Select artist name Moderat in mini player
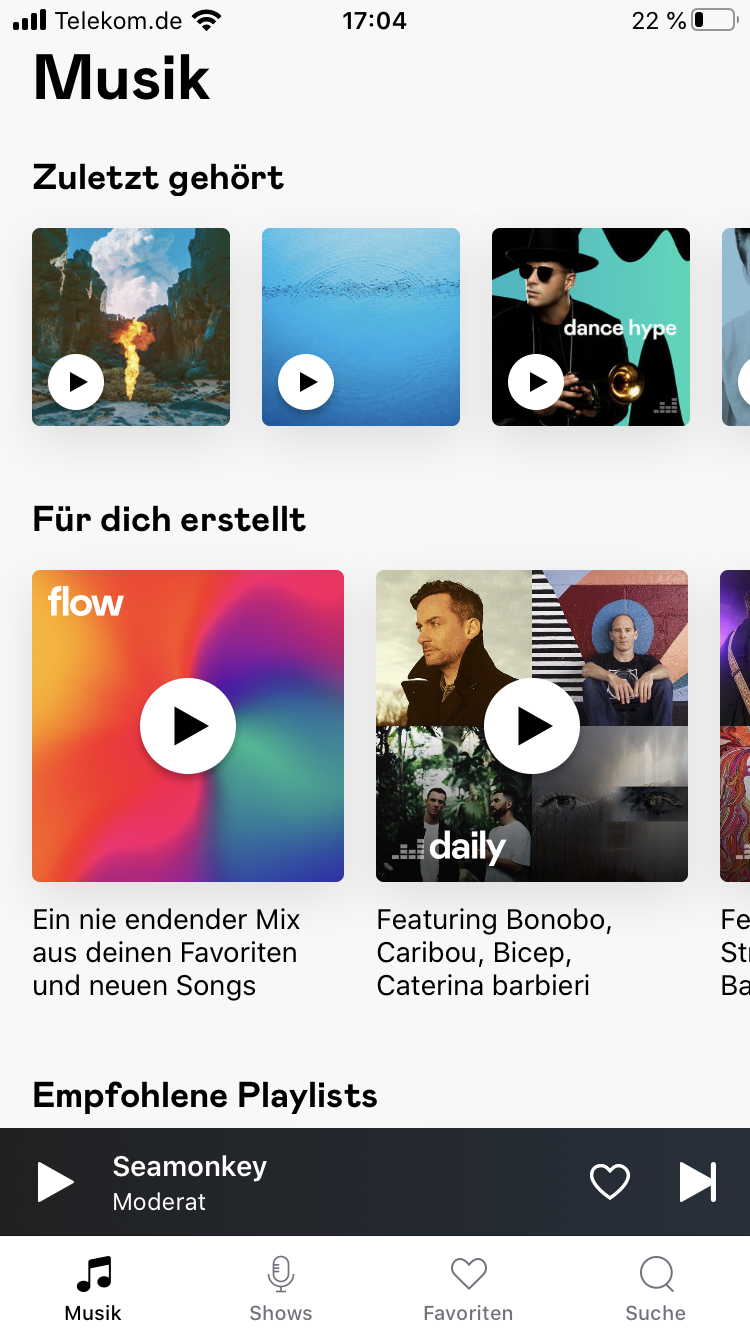The width and height of the screenshot is (750, 1334). pyautogui.click(x=158, y=1202)
